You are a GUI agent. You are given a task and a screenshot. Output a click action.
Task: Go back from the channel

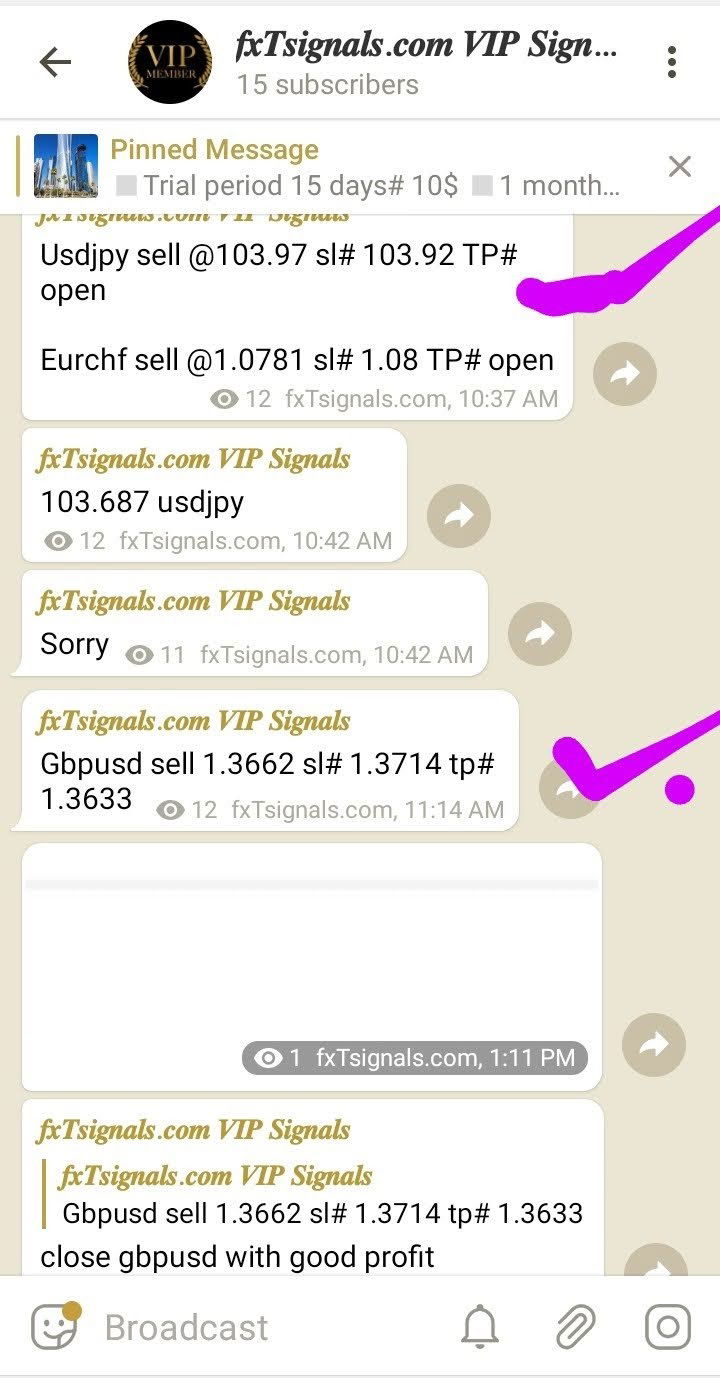tap(55, 62)
